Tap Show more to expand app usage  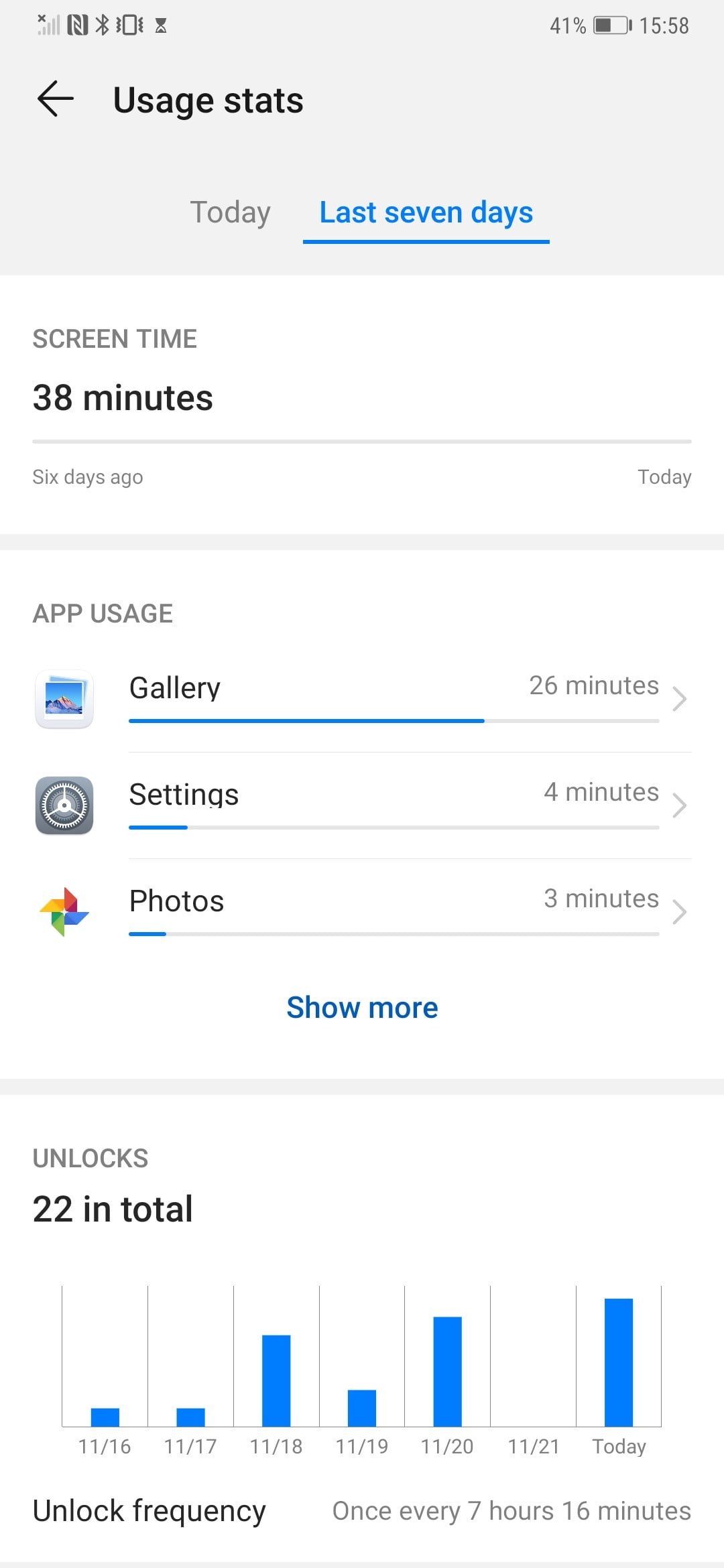[x=362, y=1007]
